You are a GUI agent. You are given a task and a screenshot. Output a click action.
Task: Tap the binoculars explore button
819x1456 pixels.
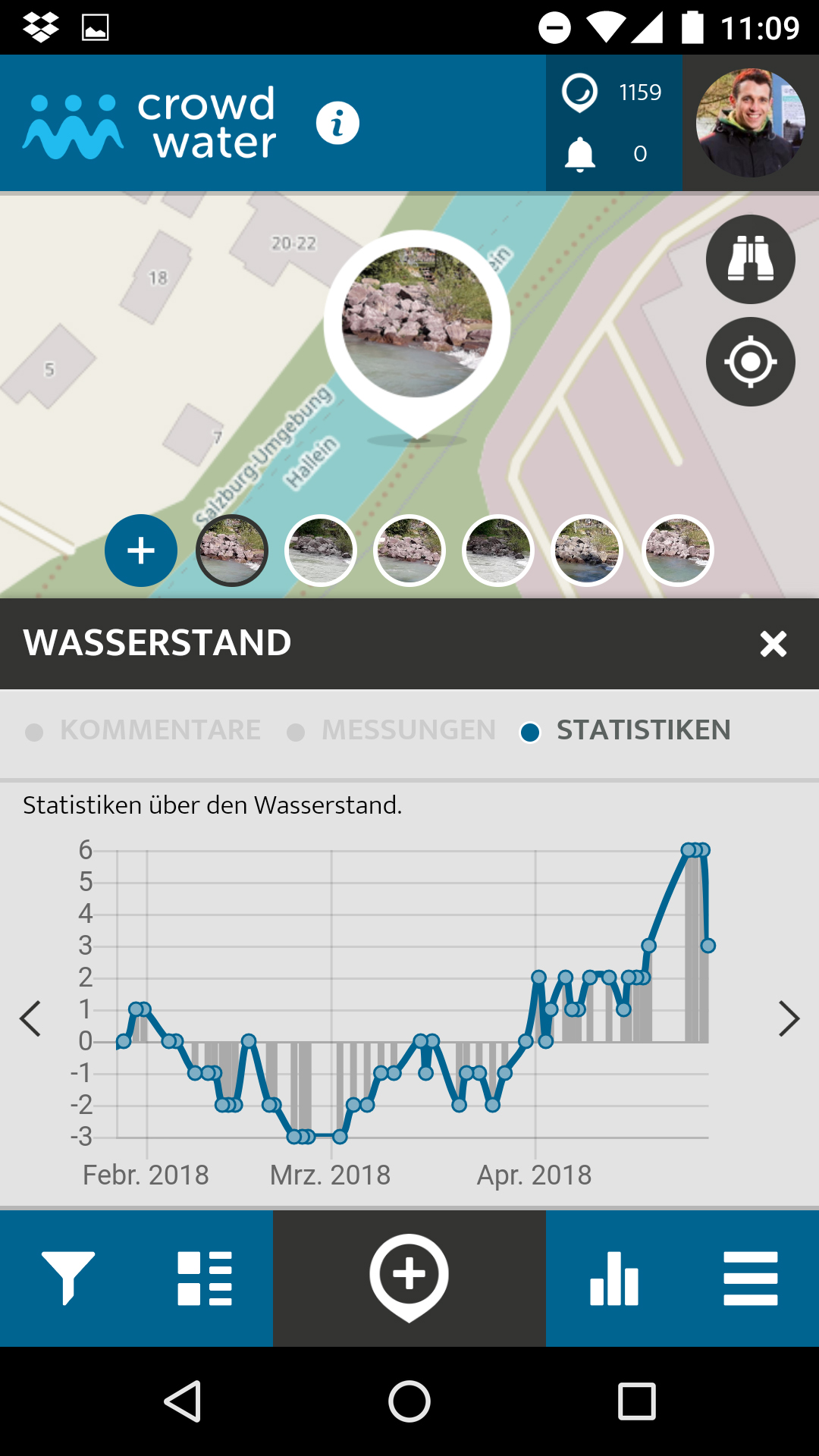point(750,259)
